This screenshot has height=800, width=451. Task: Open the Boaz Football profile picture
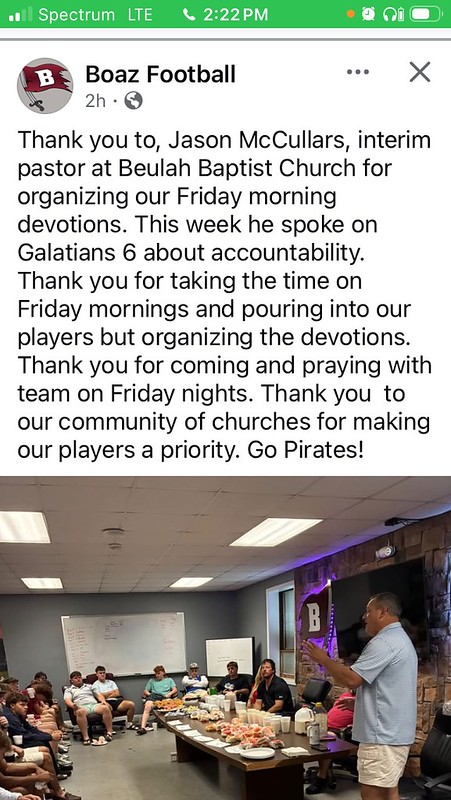pyautogui.click(x=45, y=85)
